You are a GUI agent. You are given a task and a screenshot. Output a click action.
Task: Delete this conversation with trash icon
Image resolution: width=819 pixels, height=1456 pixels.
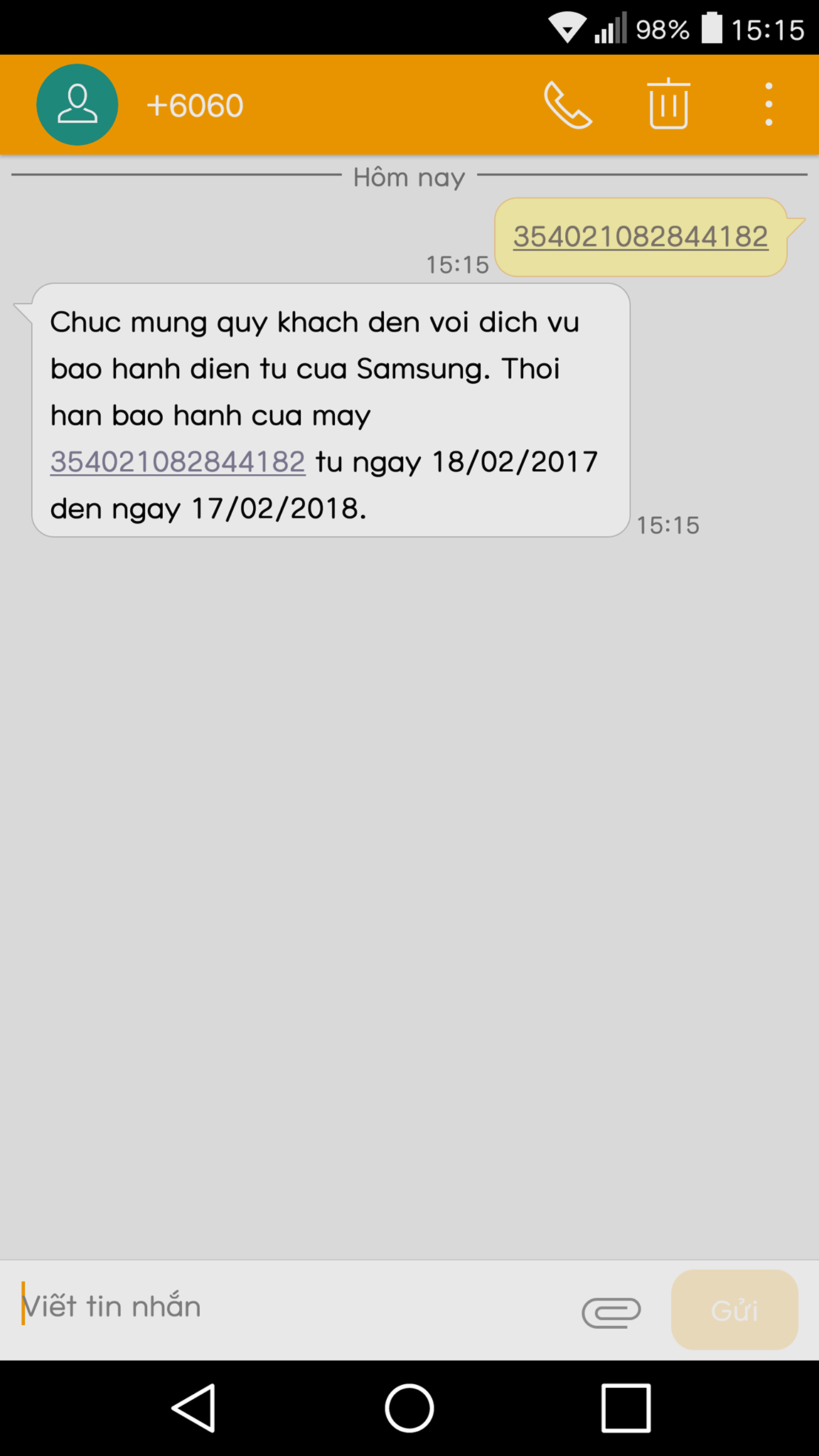coord(668,105)
